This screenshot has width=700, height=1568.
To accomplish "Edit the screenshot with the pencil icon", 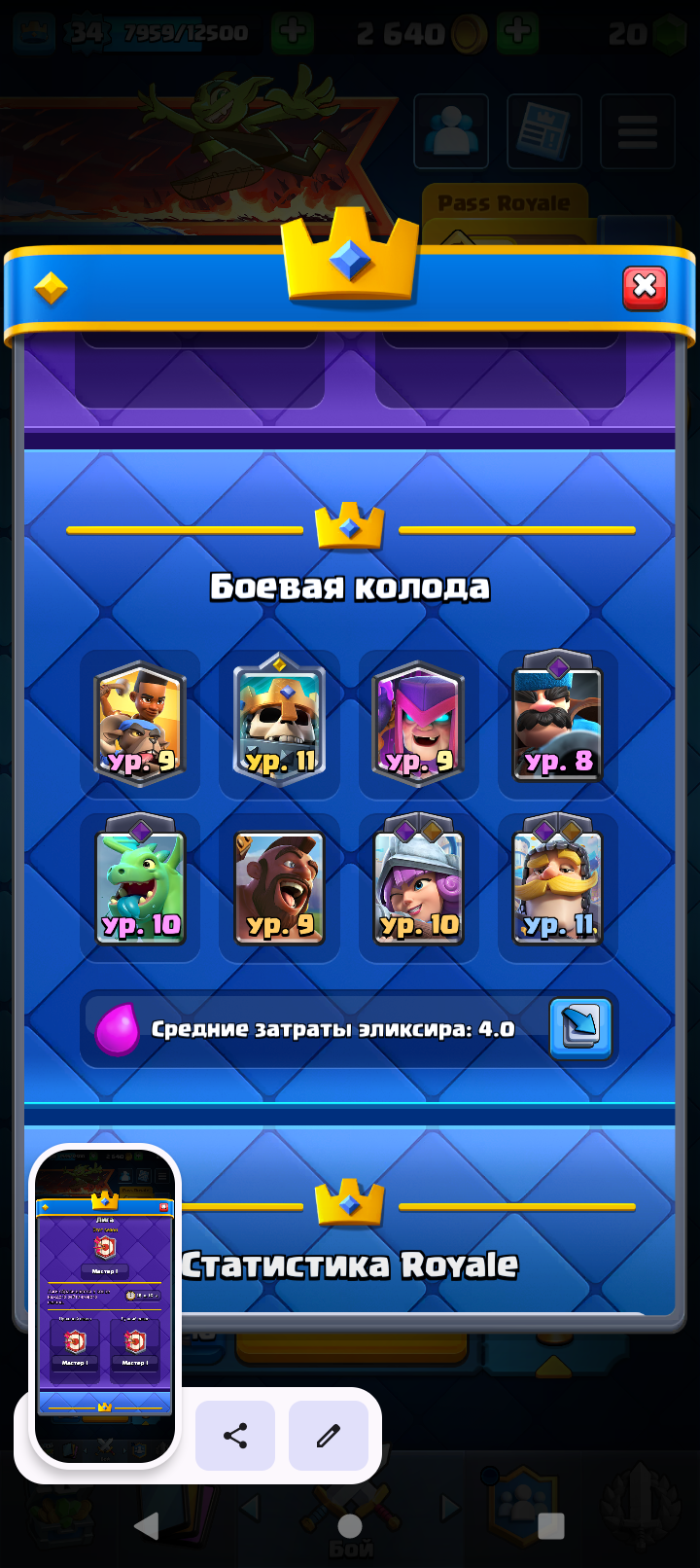I will point(328,1435).
